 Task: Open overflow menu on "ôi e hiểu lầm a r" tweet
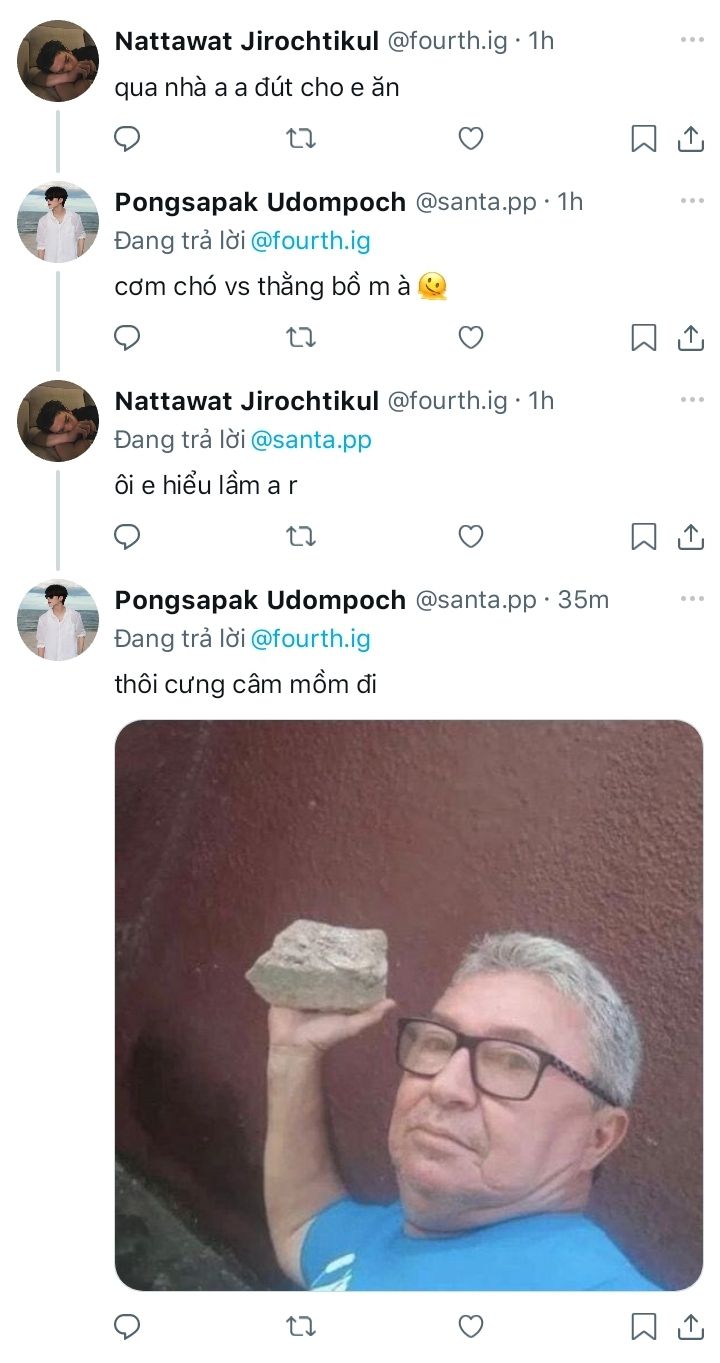692,399
